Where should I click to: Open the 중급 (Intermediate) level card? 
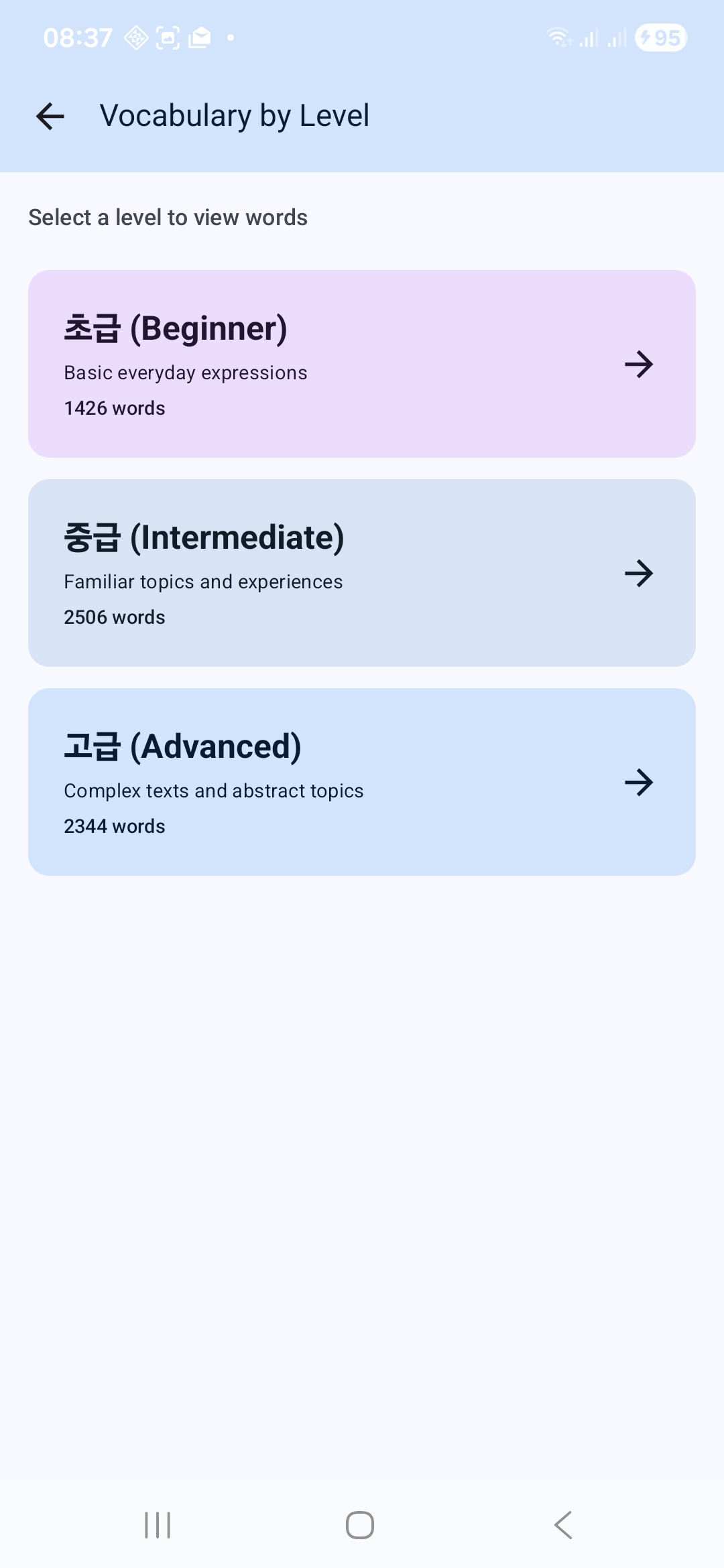(361, 573)
